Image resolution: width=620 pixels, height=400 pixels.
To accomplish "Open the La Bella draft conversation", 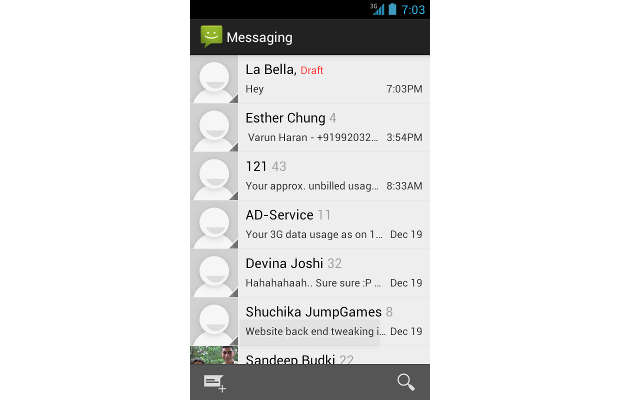I will [x=333, y=79].
